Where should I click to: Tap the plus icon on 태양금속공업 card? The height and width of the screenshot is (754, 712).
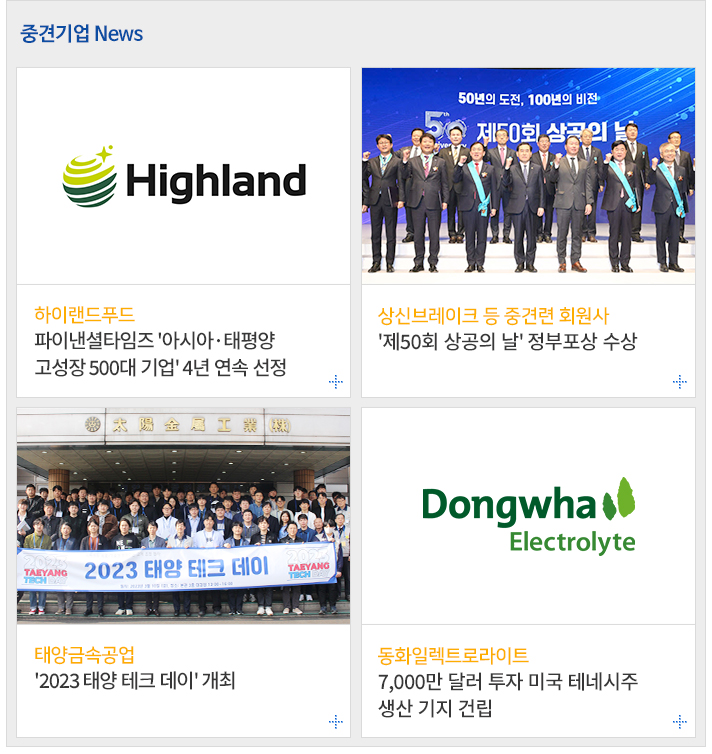[x=335, y=721]
